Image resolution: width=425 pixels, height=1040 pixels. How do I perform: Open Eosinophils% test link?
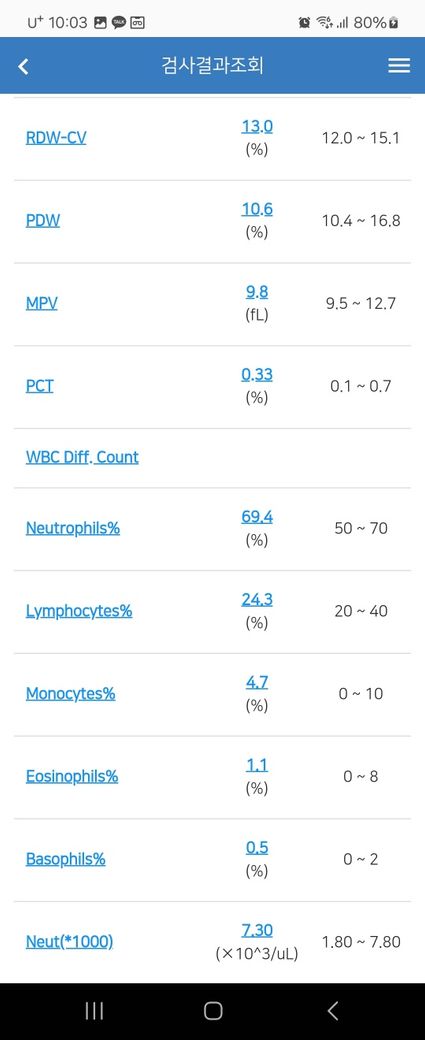[72, 776]
